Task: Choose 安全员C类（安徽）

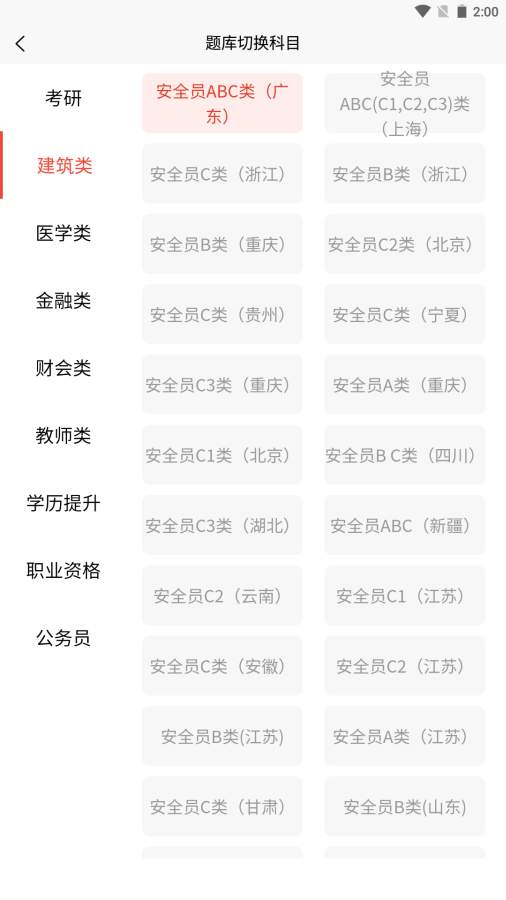Action: point(222,666)
